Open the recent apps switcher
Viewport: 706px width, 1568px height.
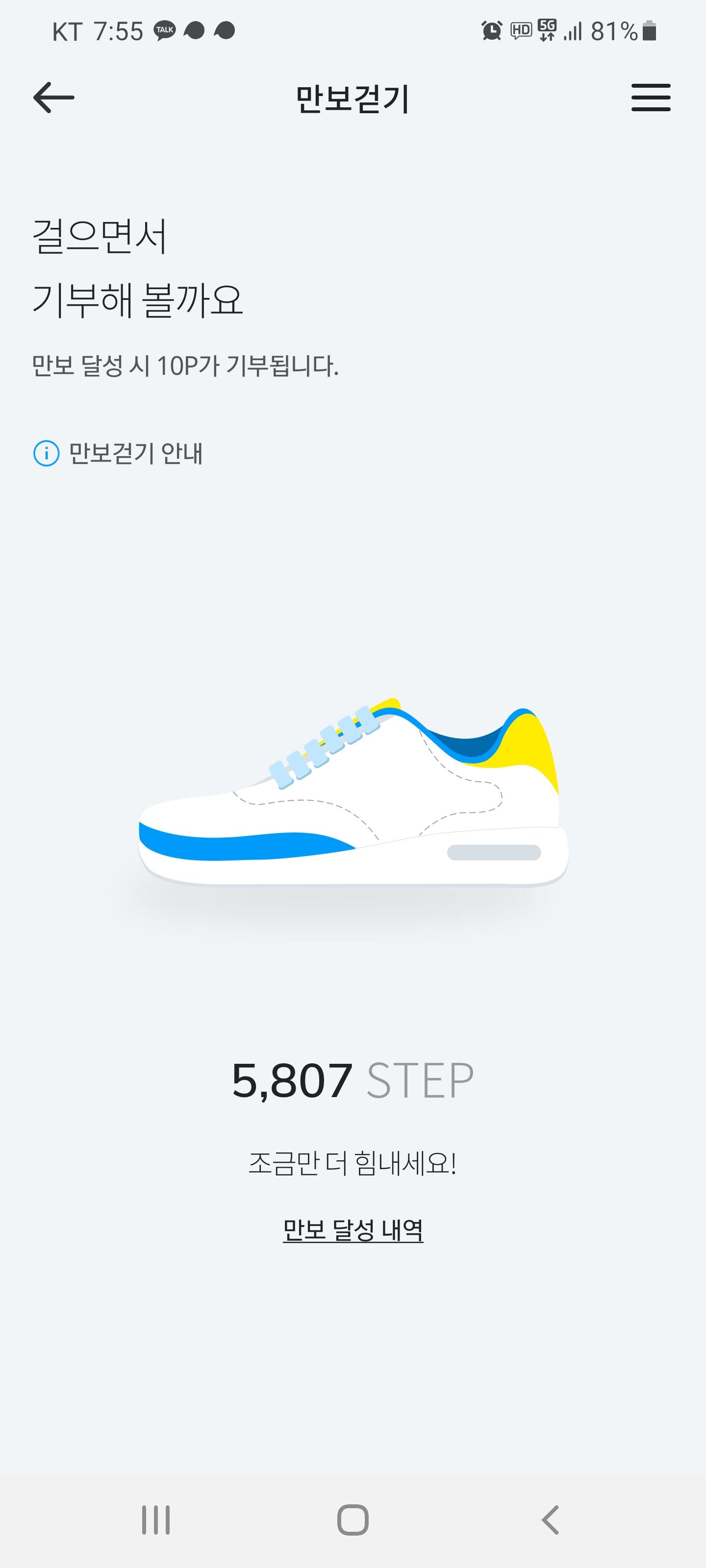coord(156,1520)
